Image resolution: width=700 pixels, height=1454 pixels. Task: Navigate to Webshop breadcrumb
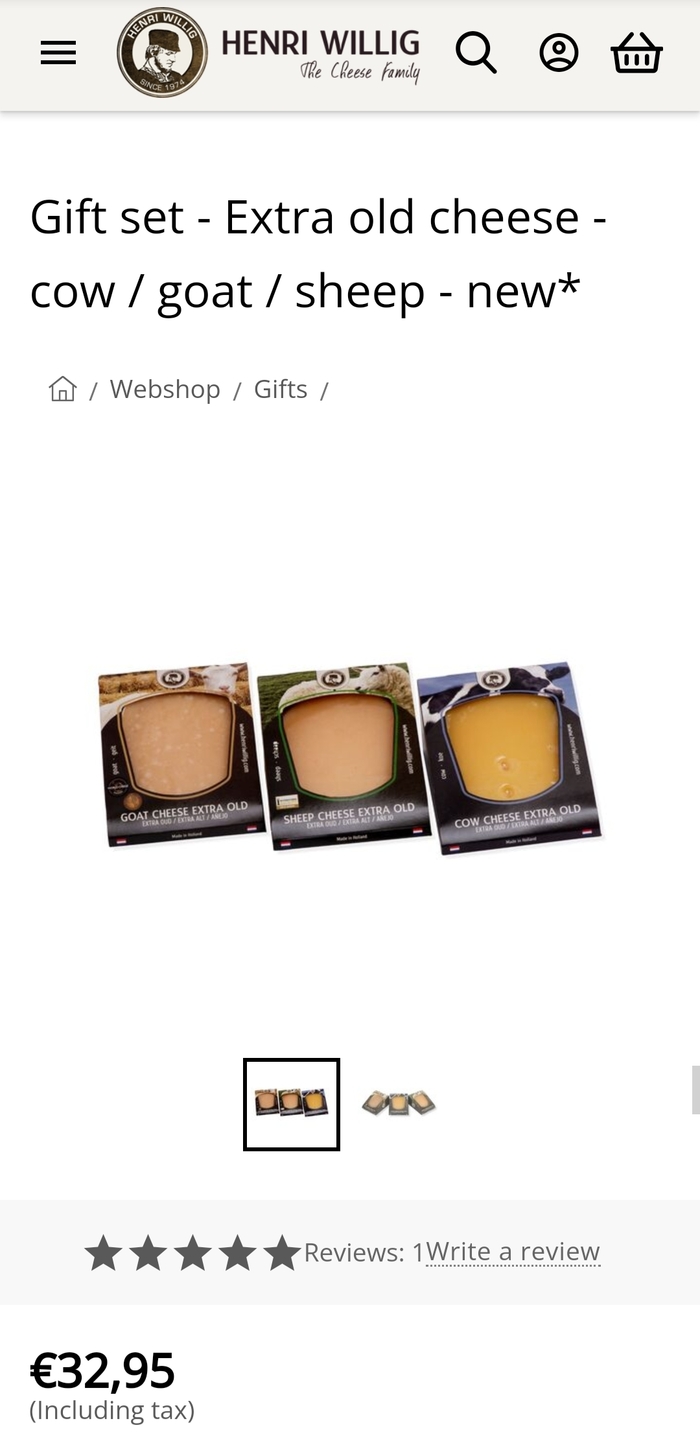point(165,389)
